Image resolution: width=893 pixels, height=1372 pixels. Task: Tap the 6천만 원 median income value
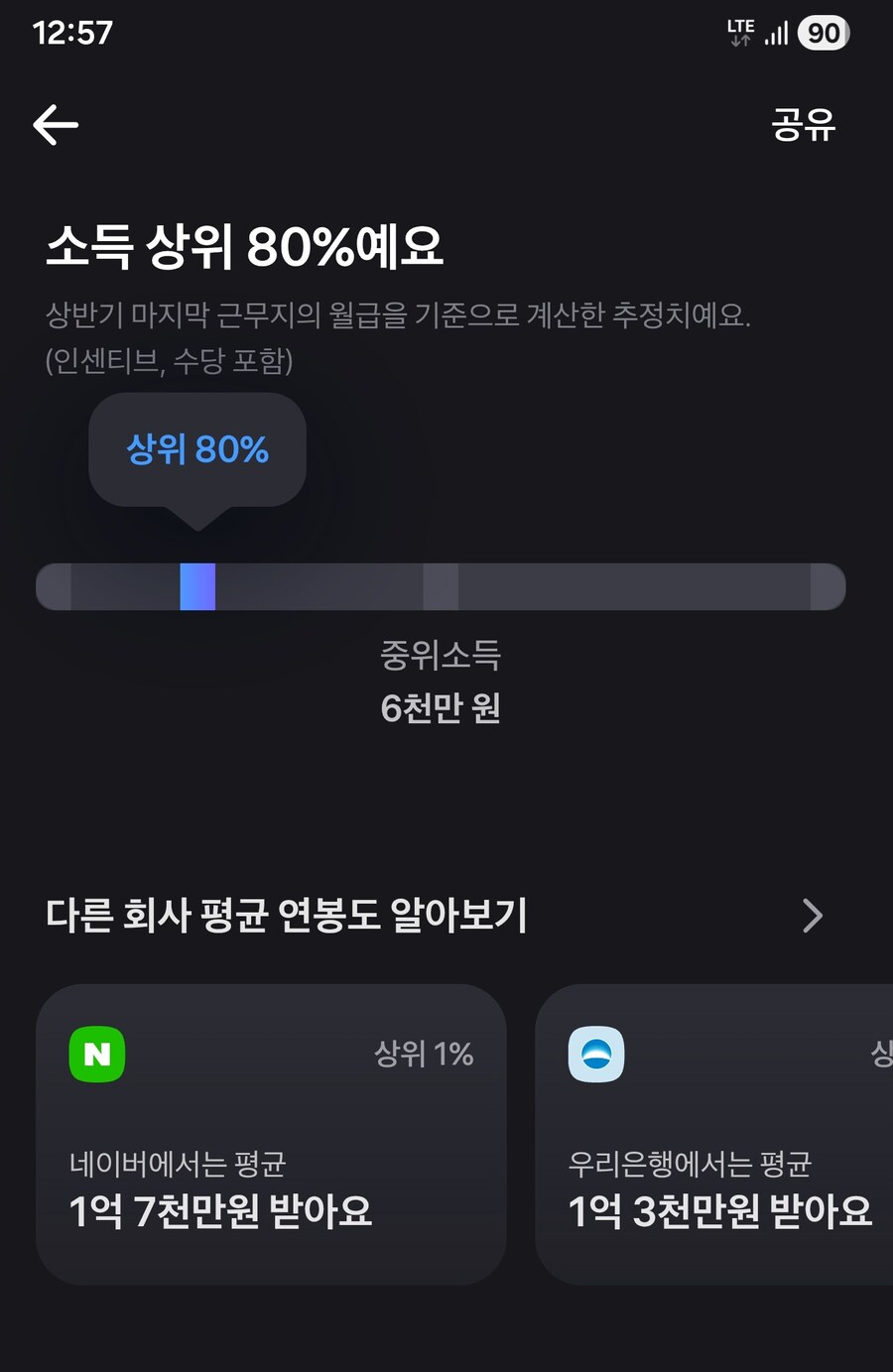[442, 708]
